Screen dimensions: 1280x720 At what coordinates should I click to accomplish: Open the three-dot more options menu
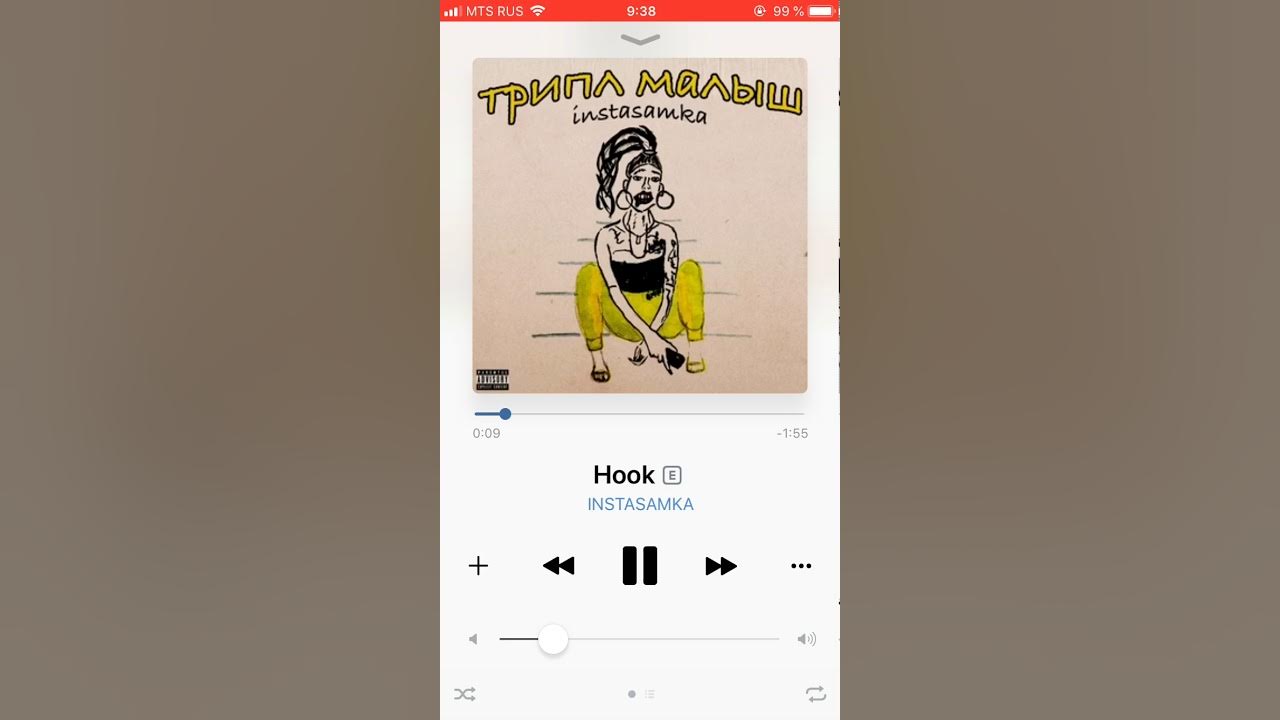tap(801, 566)
